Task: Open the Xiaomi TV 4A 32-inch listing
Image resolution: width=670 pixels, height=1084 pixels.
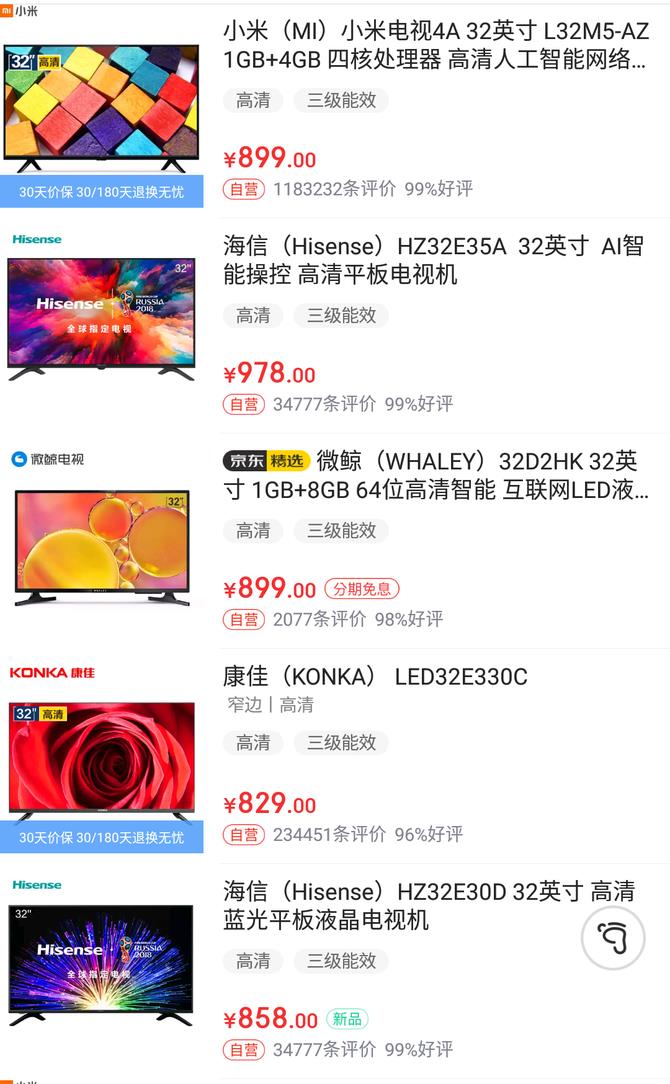Action: click(x=435, y=45)
